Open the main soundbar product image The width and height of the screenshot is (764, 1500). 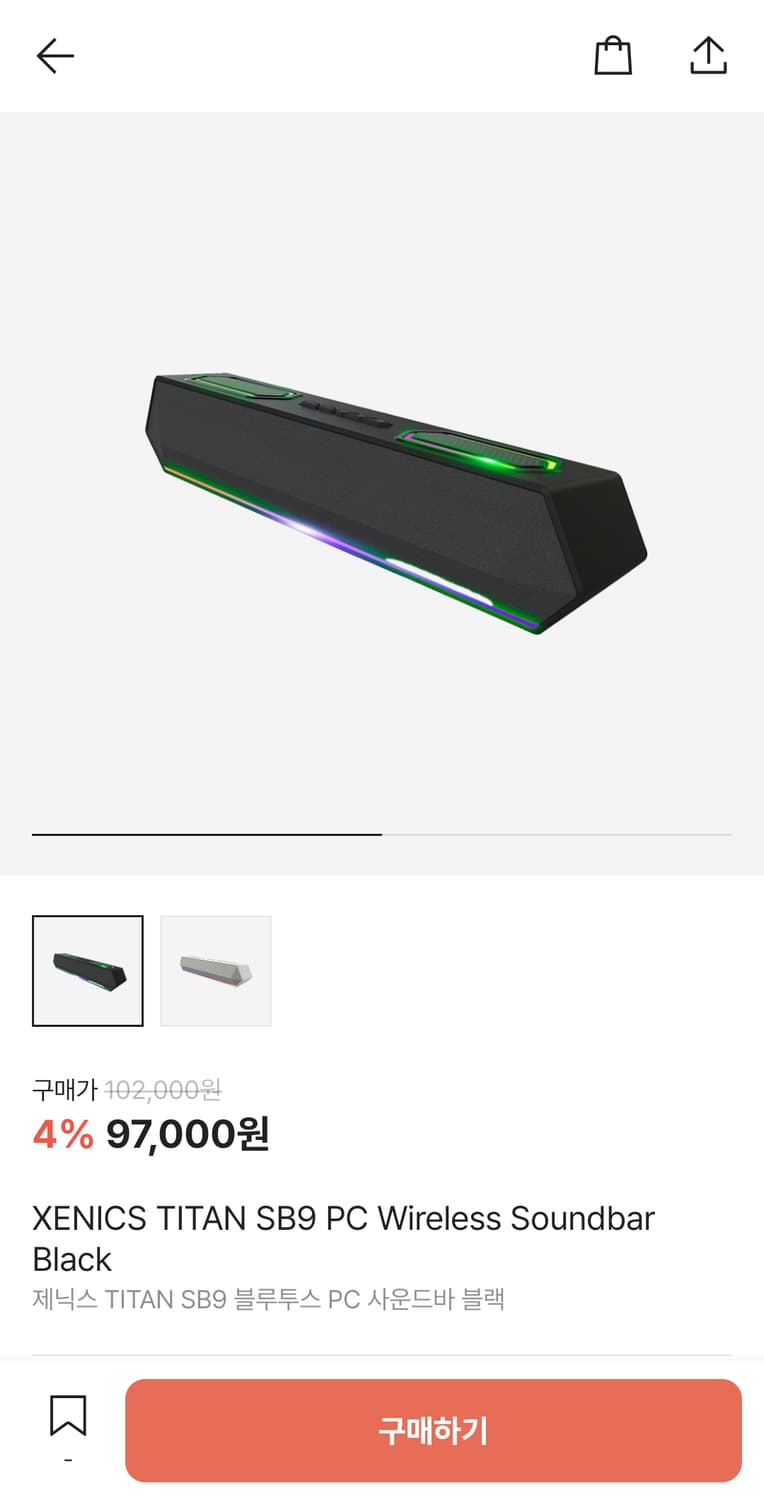(x=396, y=504)
